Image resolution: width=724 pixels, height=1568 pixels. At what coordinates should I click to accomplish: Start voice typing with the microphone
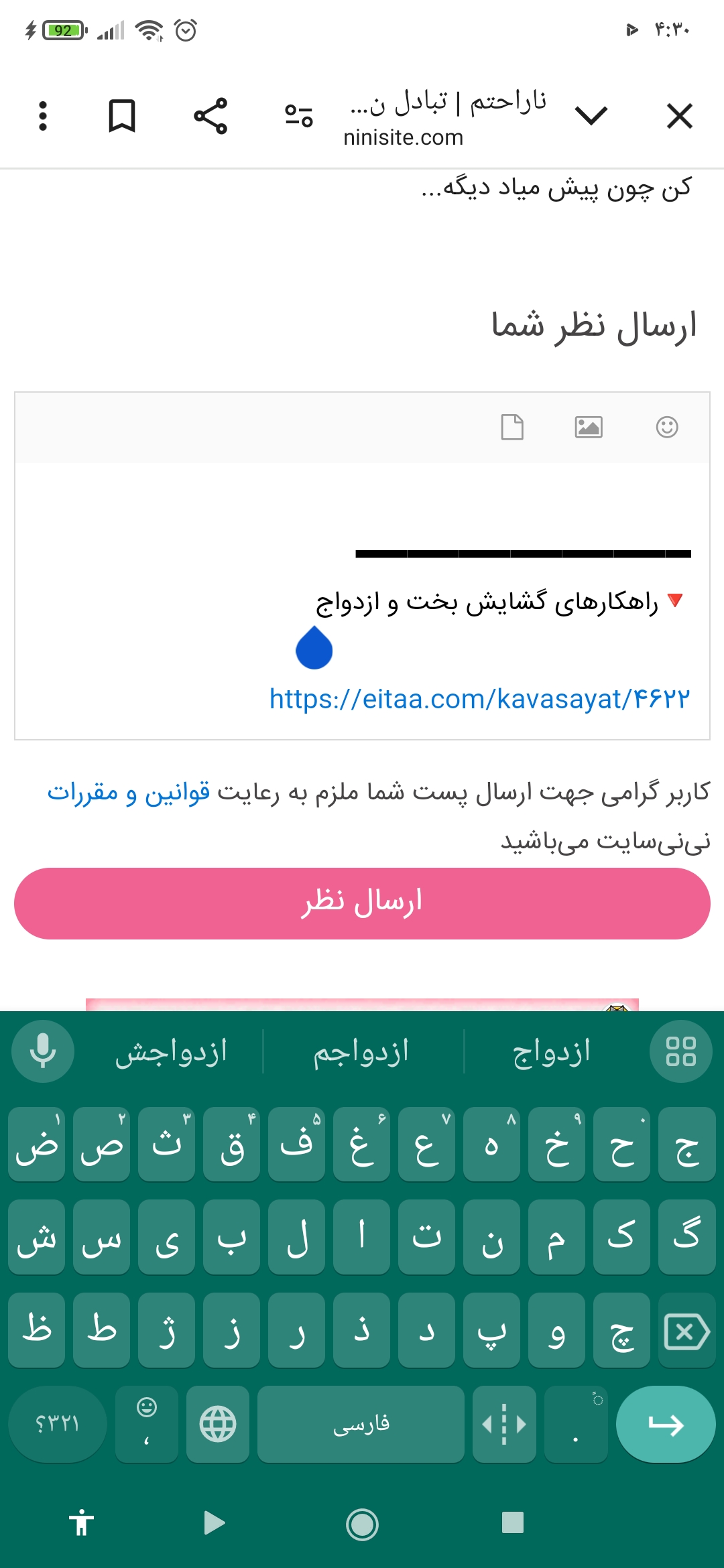coord(43,1051)
